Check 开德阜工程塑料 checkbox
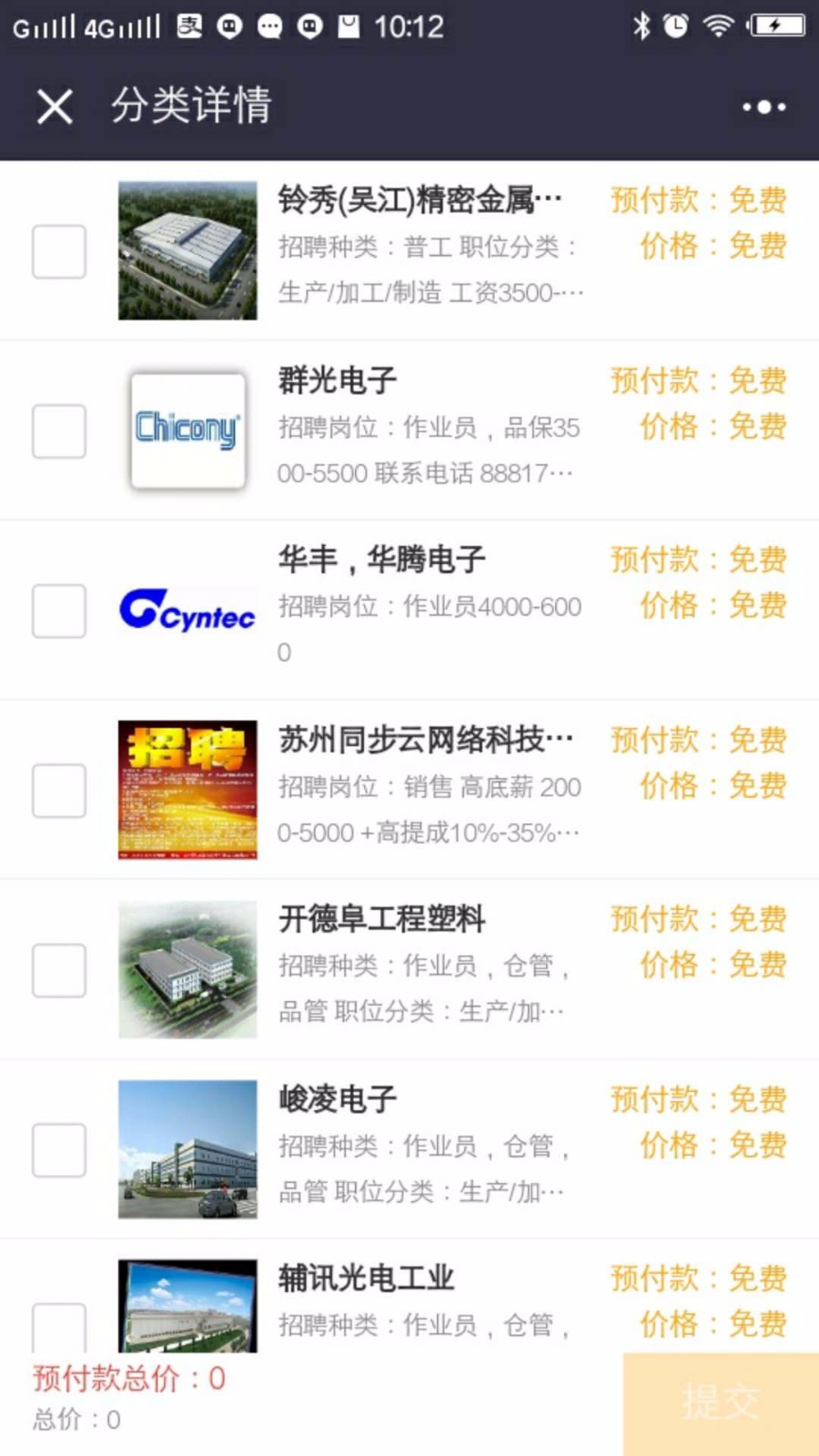 tap(59, 970)
